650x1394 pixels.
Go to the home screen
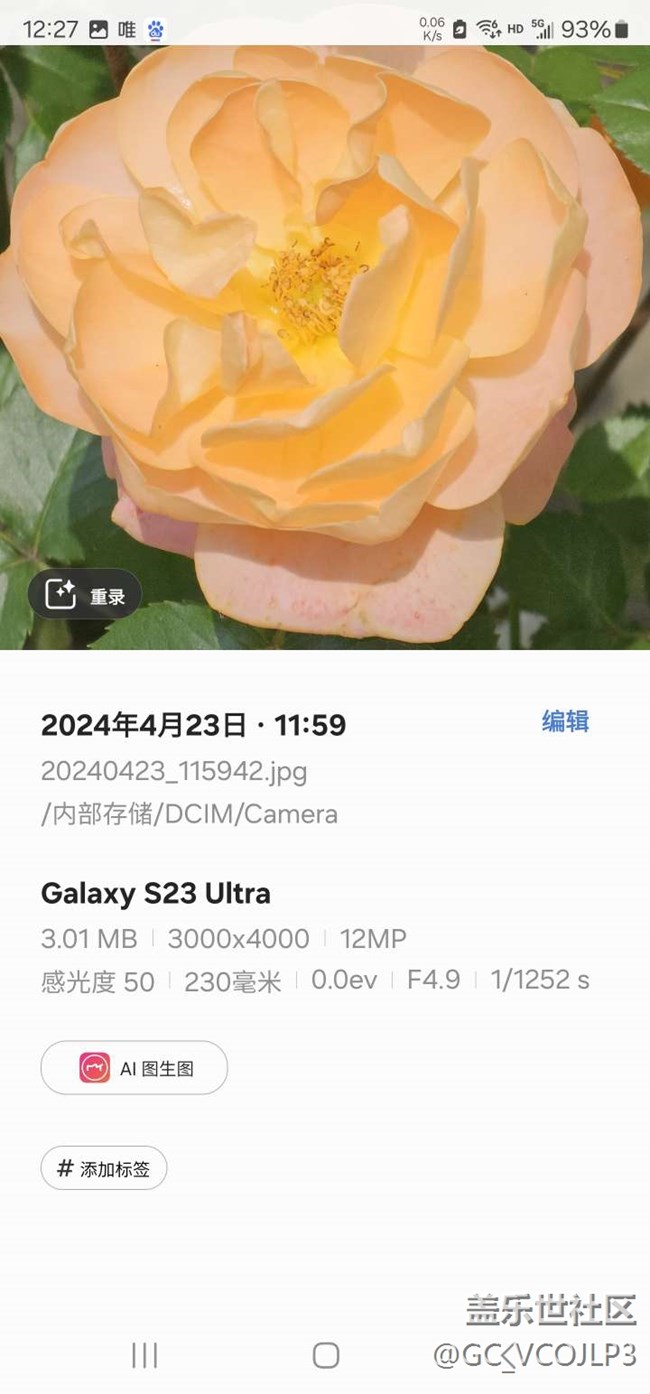pyautogui.click(x=326, y=1355)
